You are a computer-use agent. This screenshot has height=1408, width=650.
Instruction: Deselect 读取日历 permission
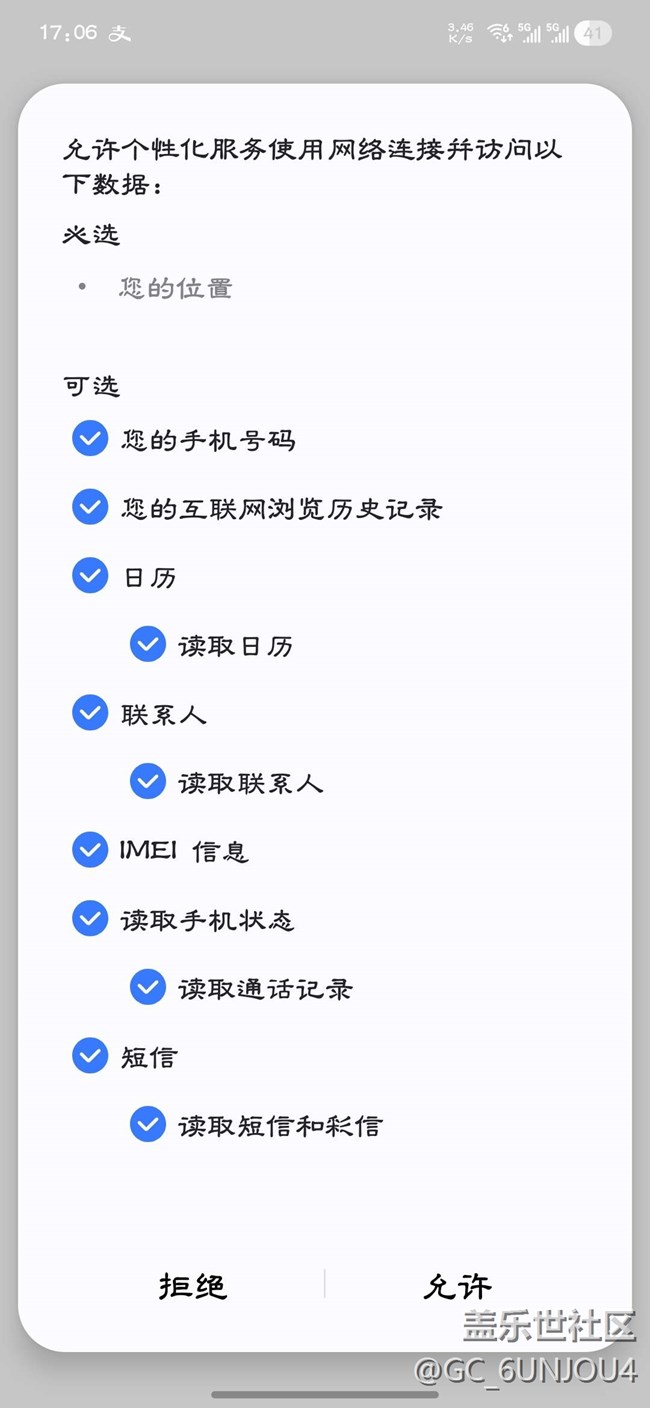pyautogui.click(x=148, y=645)
